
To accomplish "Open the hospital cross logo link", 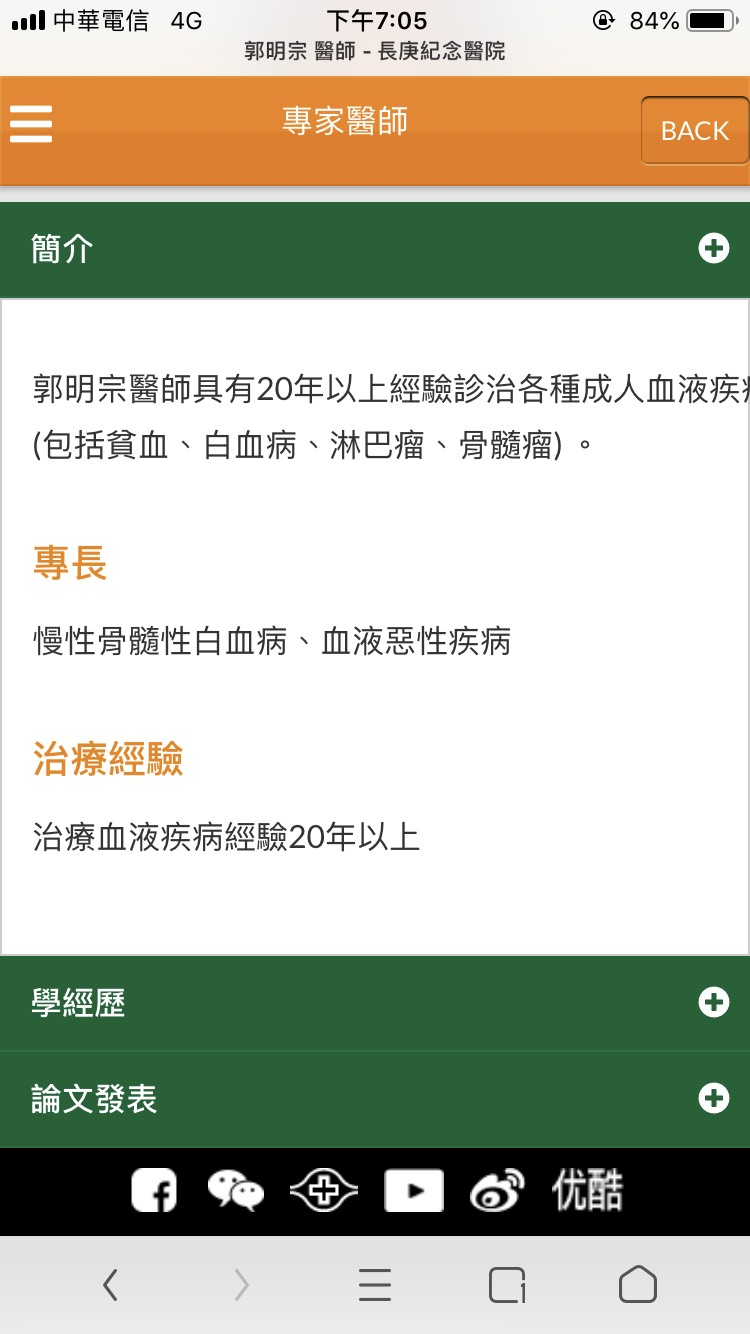I will (323, 1191).
